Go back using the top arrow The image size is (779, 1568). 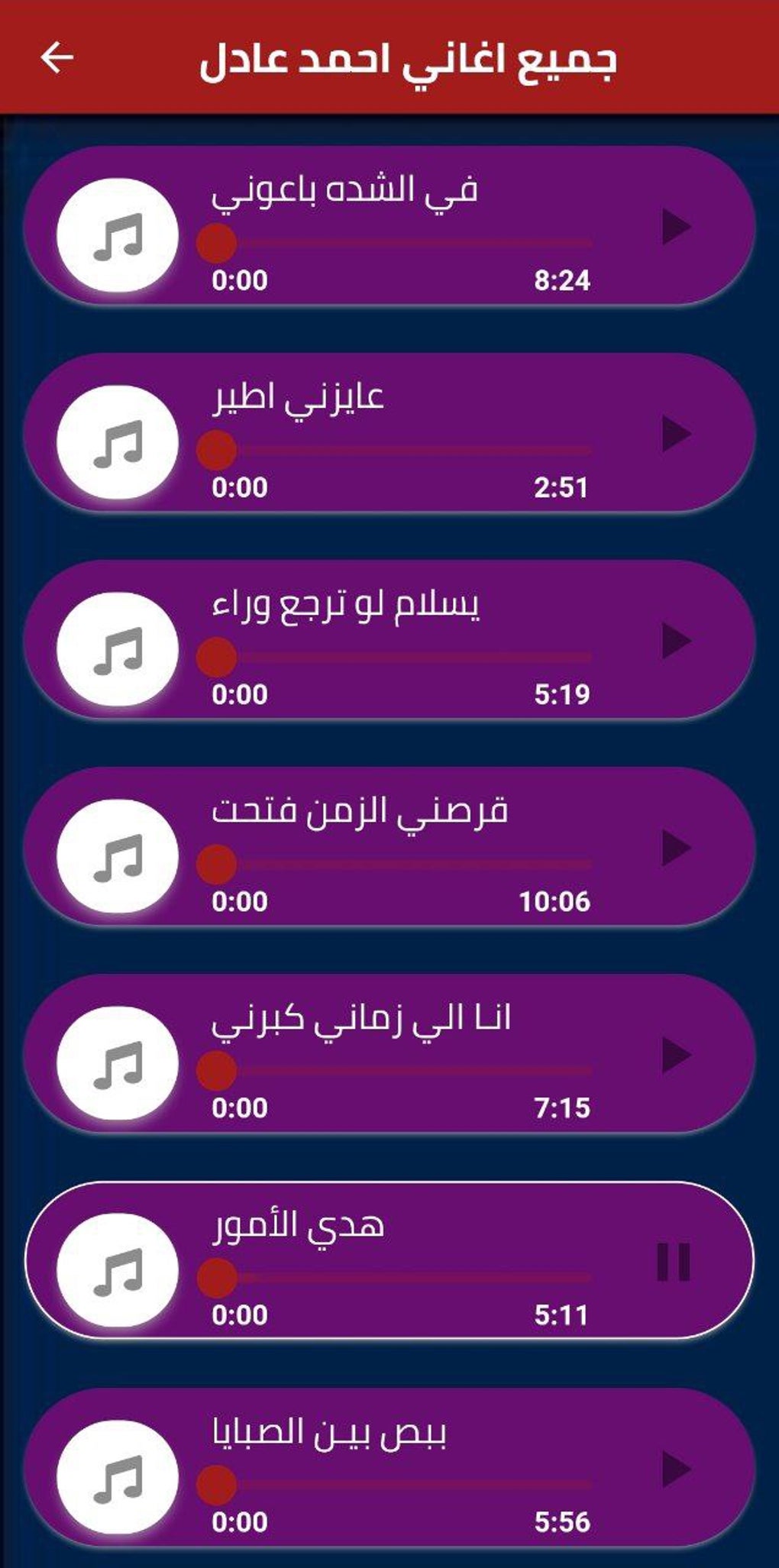point(57,58)
